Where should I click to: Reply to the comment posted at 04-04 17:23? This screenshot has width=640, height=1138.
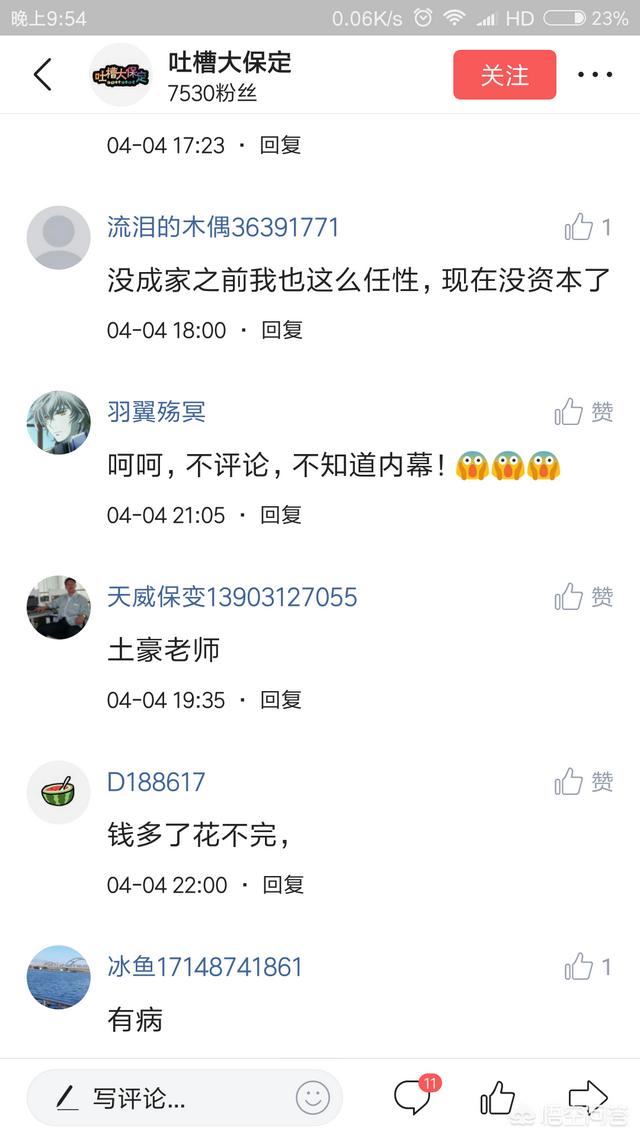[281, 145]
